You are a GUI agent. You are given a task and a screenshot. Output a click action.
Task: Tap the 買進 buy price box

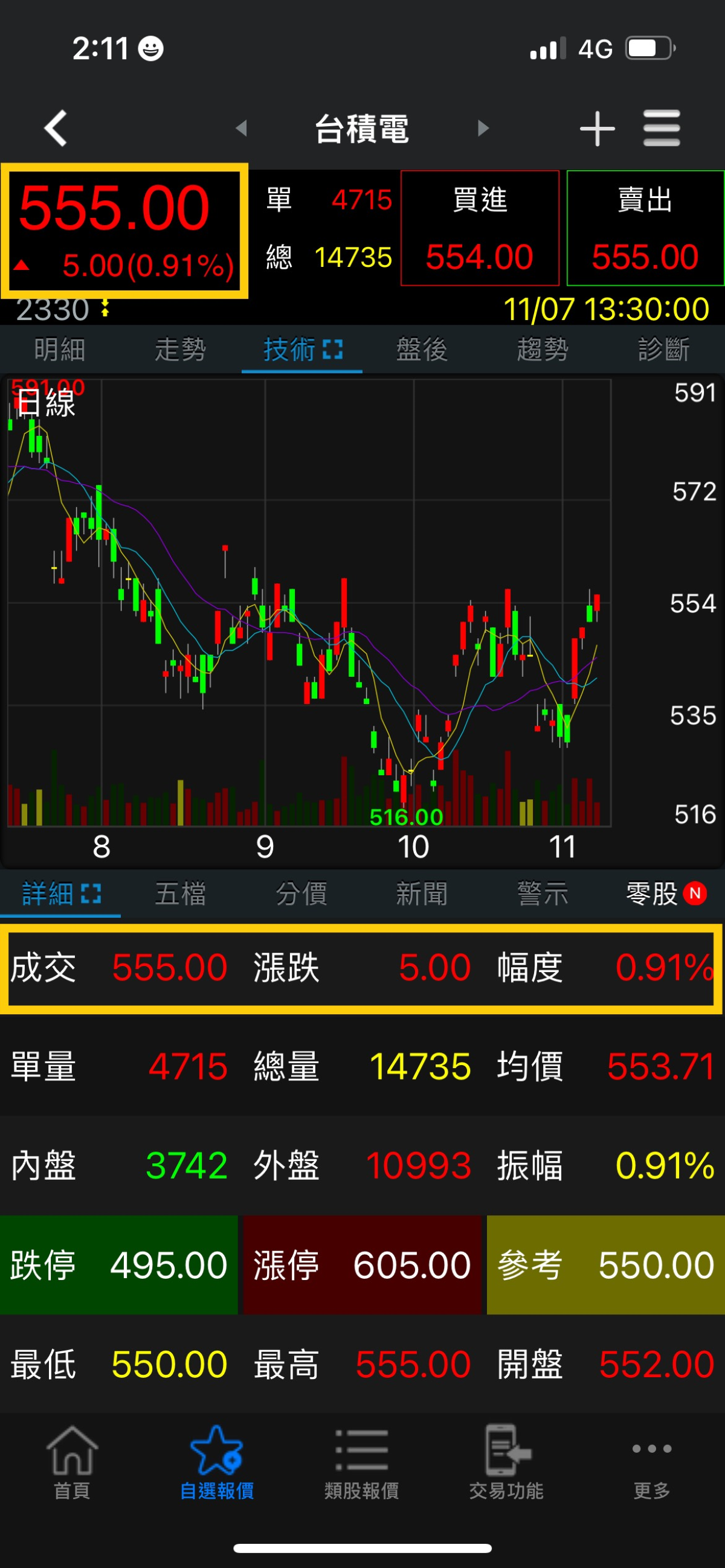pyautogui.click(x=480, y=228)
